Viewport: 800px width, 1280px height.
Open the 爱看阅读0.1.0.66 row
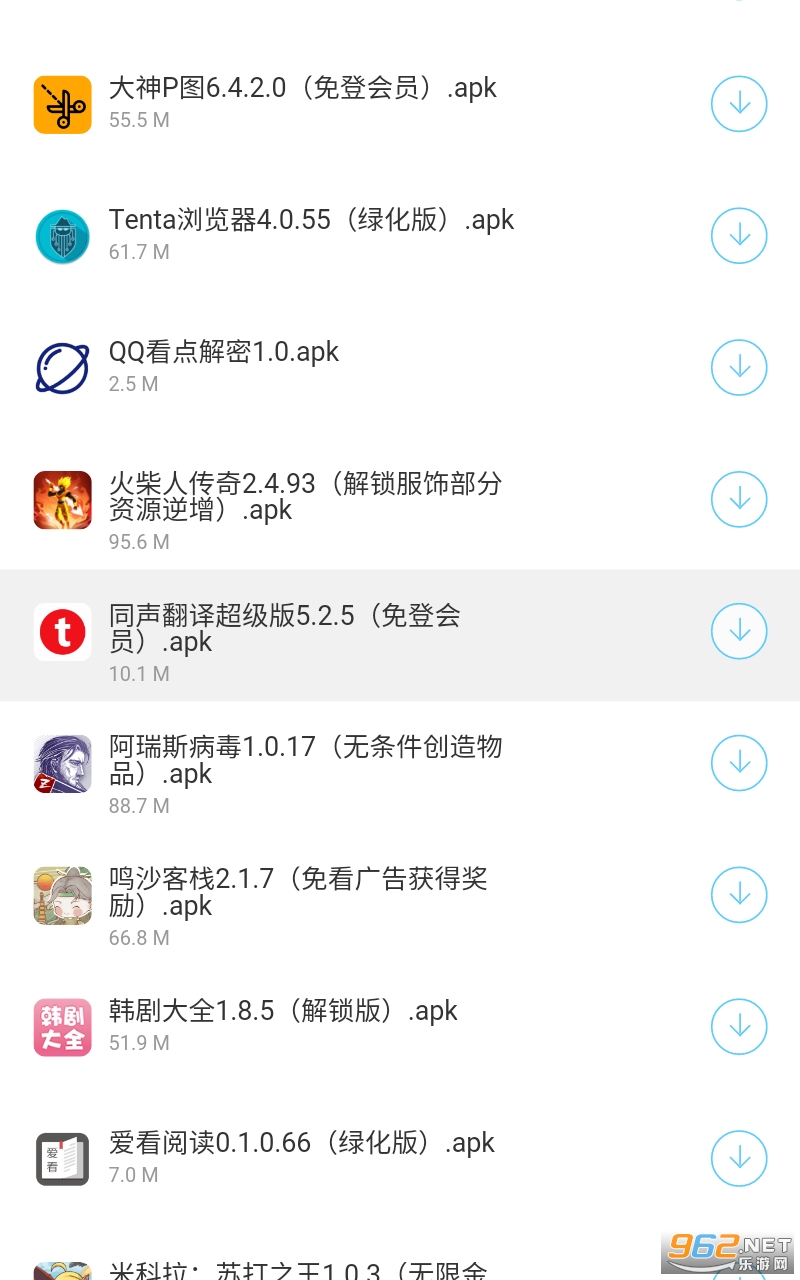coord(301,1158)
